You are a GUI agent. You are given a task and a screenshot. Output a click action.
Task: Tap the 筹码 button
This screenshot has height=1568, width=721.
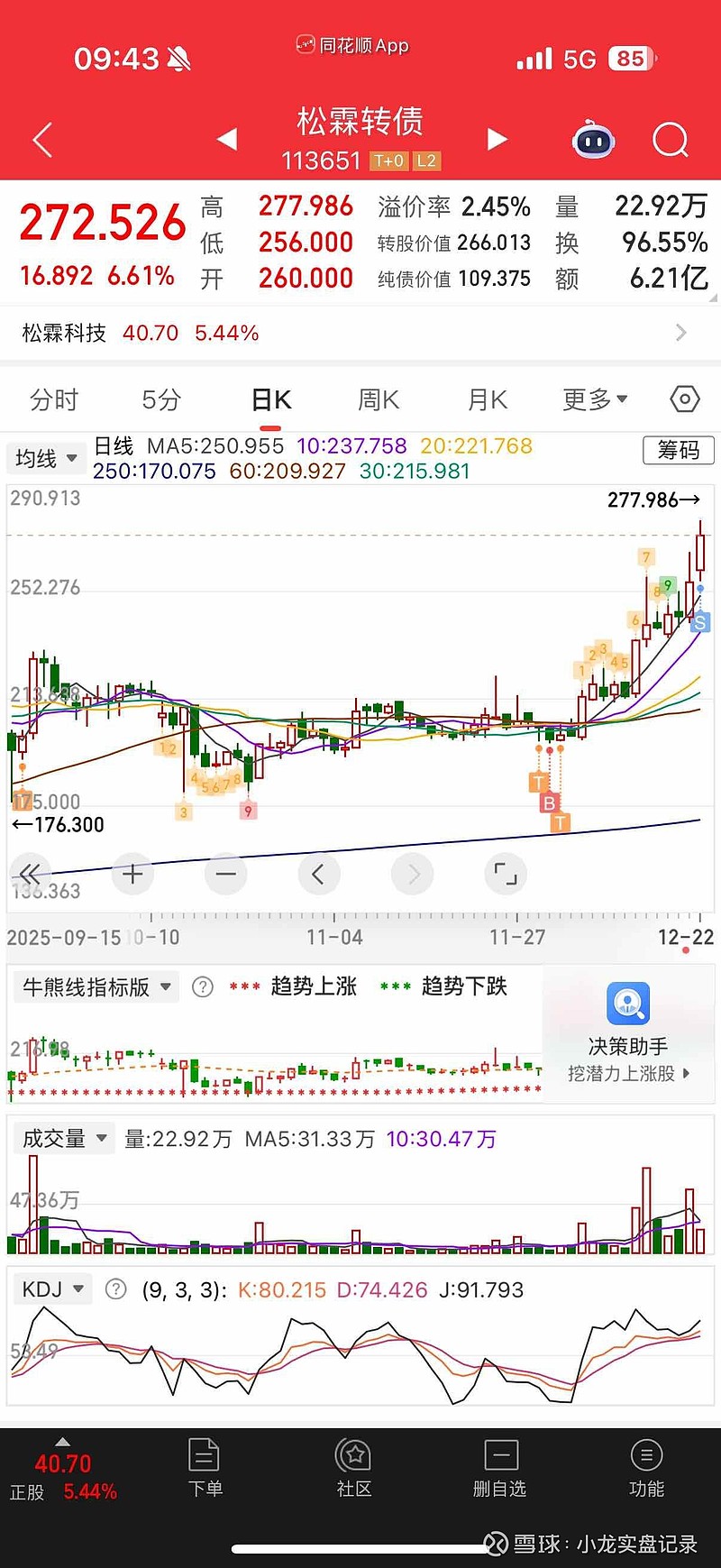pyautogui.click(x=678, y=450)
